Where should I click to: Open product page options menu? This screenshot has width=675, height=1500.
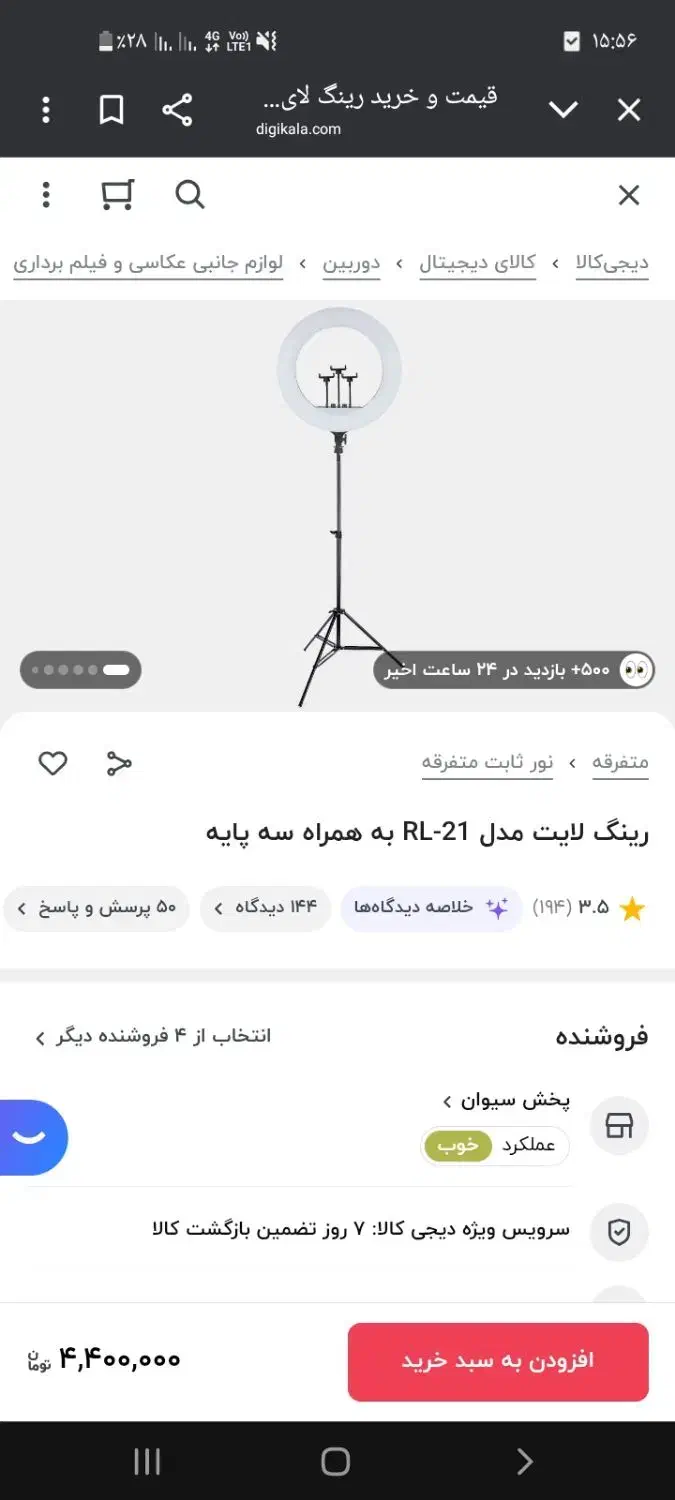(46, 195)
